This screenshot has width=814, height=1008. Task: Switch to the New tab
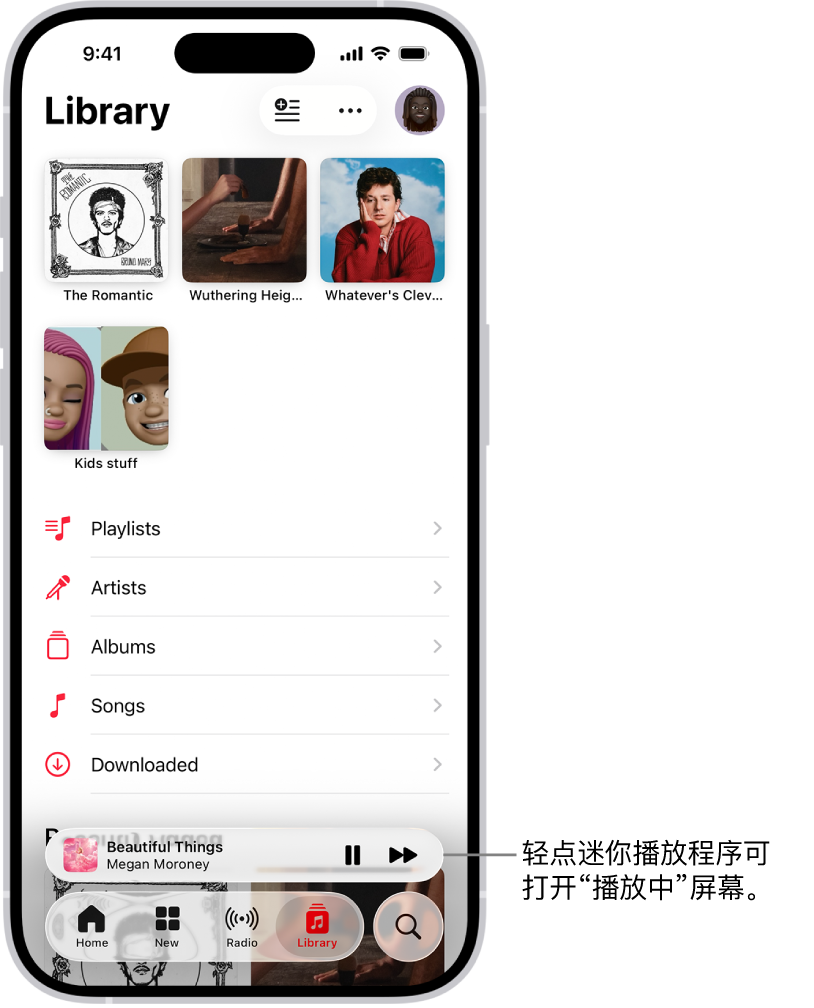[167, 926]
